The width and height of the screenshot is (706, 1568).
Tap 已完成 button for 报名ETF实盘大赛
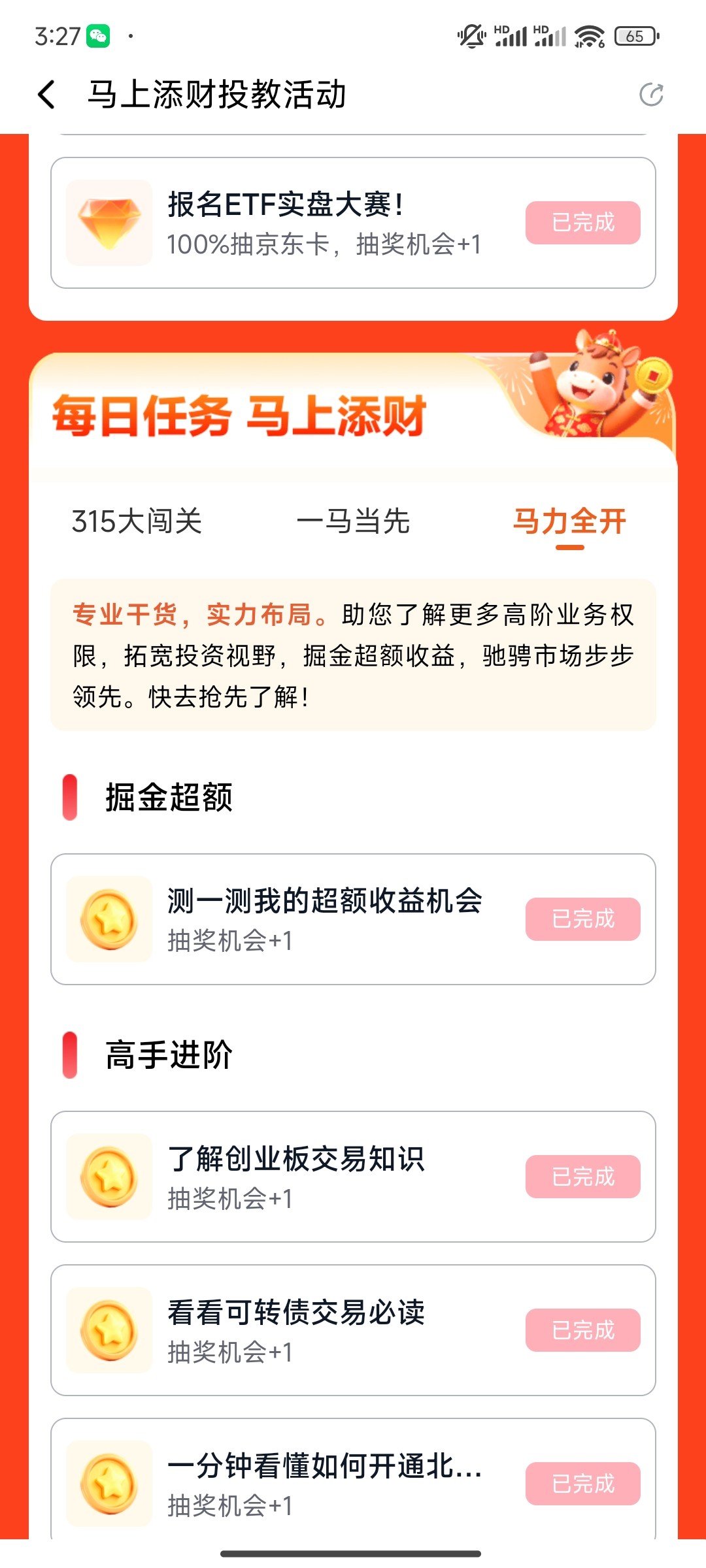[x=582, y=223]
